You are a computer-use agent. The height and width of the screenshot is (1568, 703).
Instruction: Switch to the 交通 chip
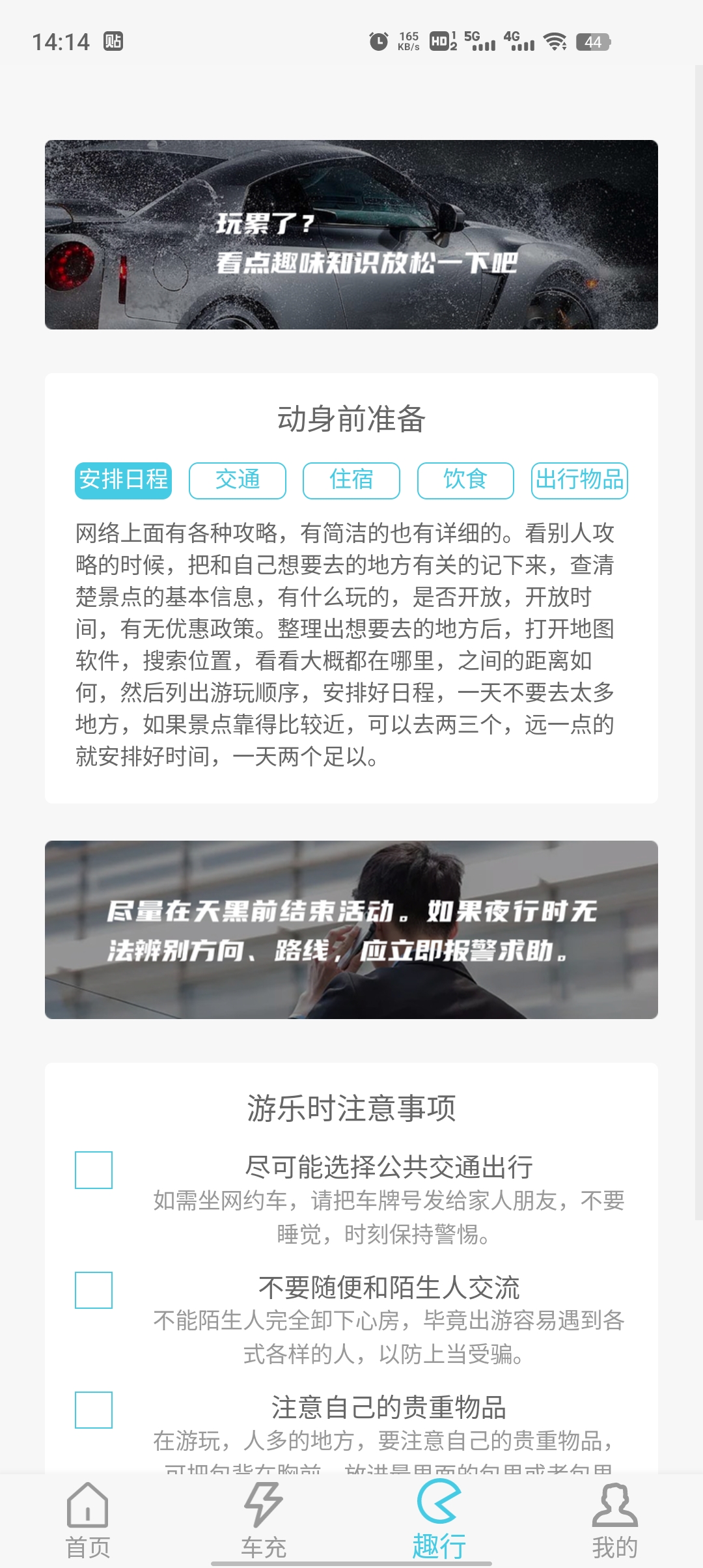tap(238, 481)
